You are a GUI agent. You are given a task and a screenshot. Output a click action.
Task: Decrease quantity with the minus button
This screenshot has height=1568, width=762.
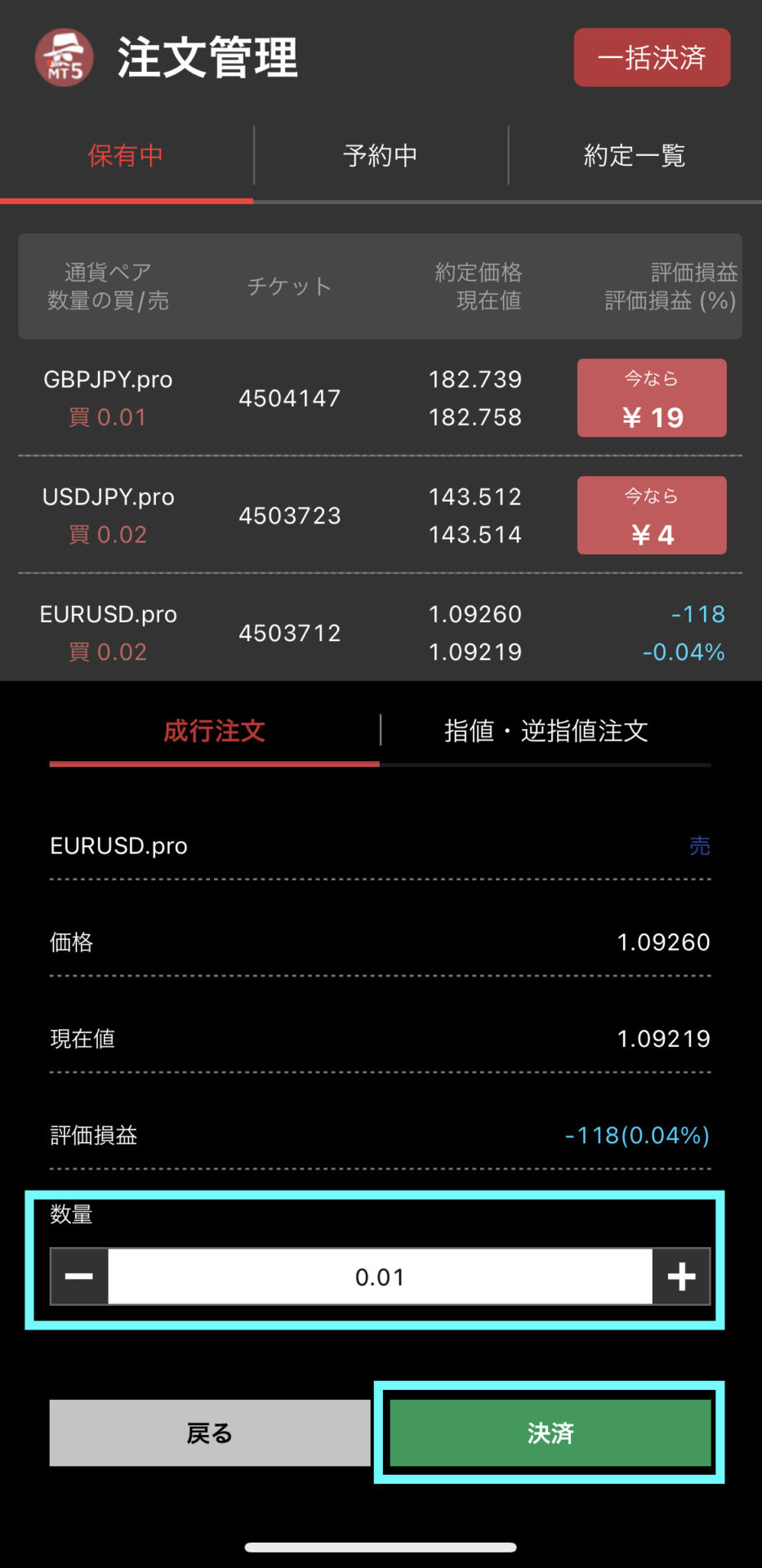click(x=79, y=1276)
